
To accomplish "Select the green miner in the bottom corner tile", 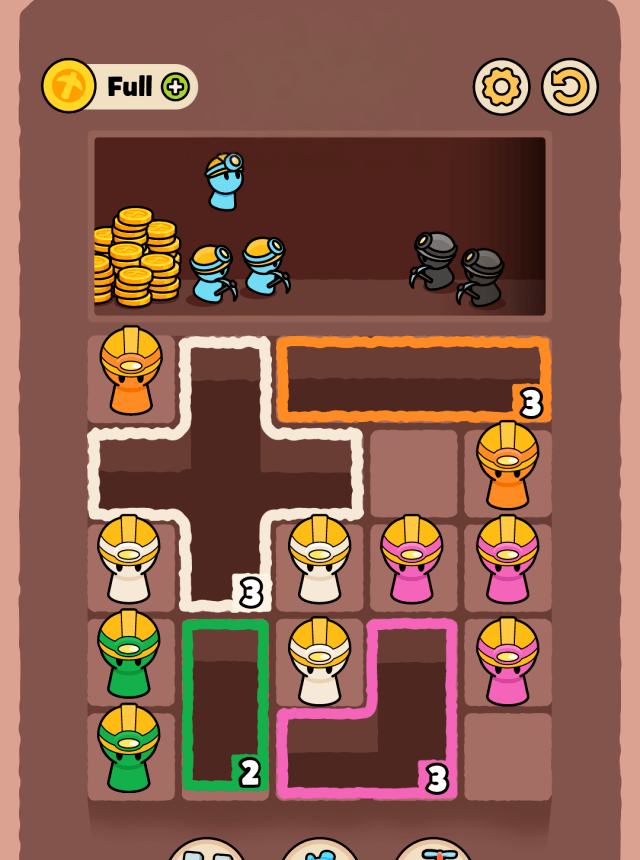I will (129, 749).
